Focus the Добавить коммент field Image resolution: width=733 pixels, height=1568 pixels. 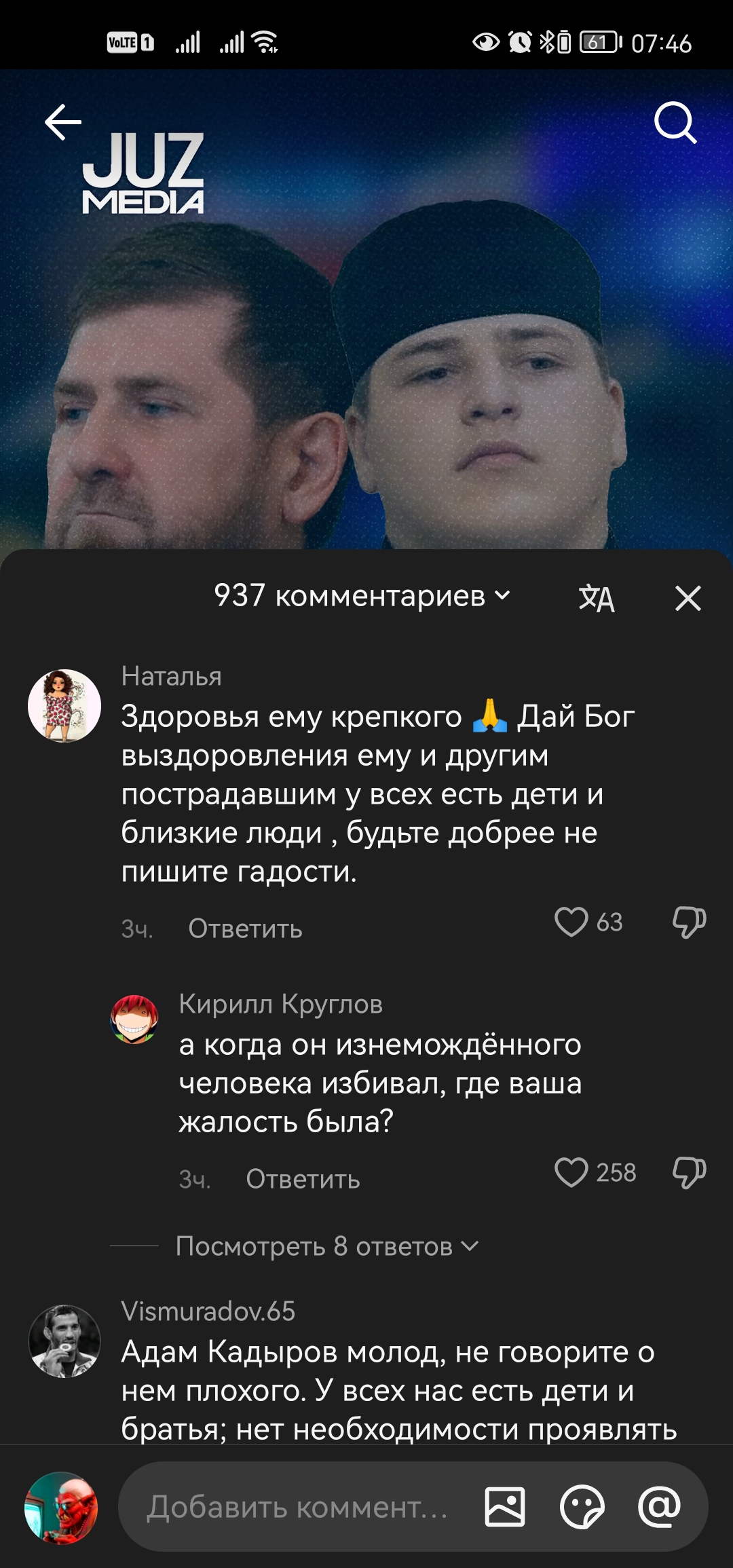(297, 1507)
